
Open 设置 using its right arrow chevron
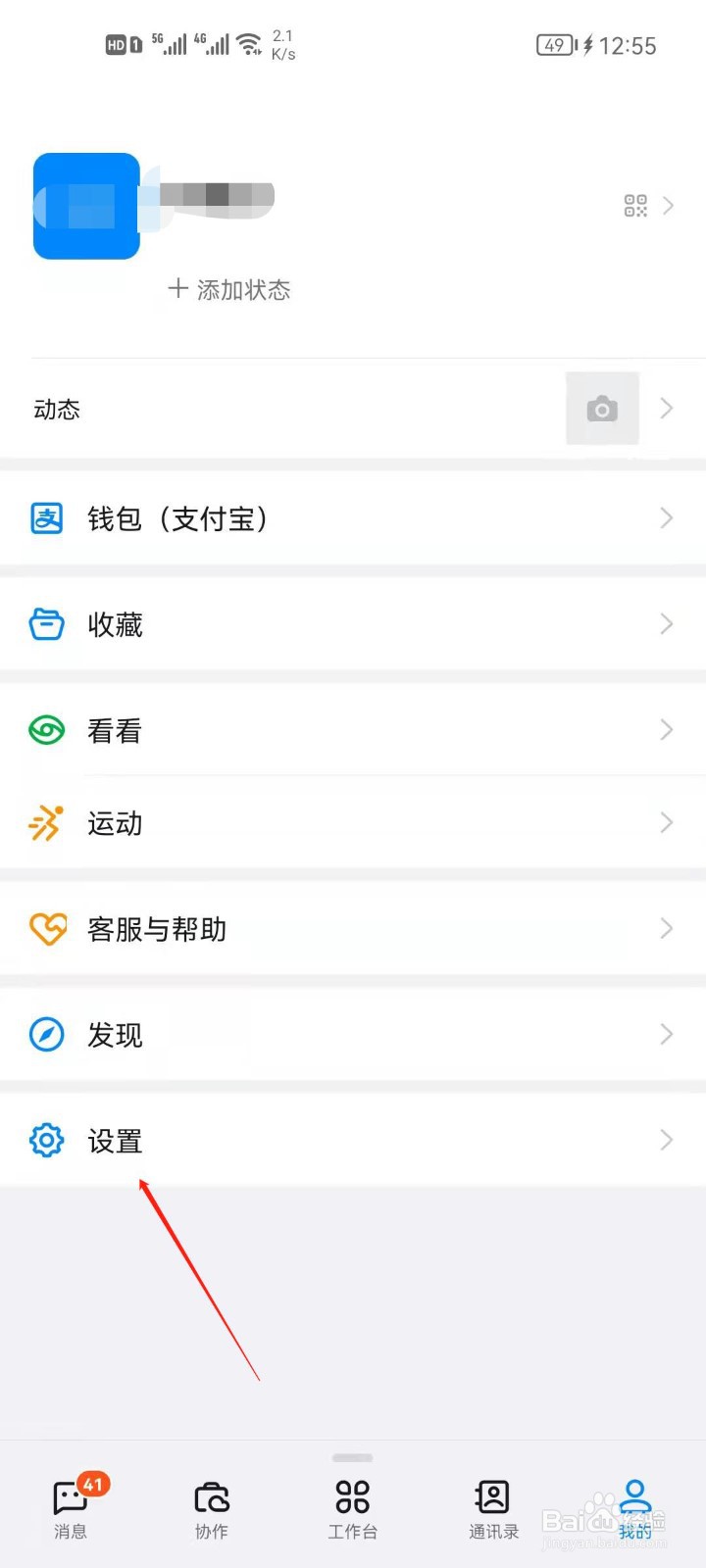click(x=669, y=1141)
